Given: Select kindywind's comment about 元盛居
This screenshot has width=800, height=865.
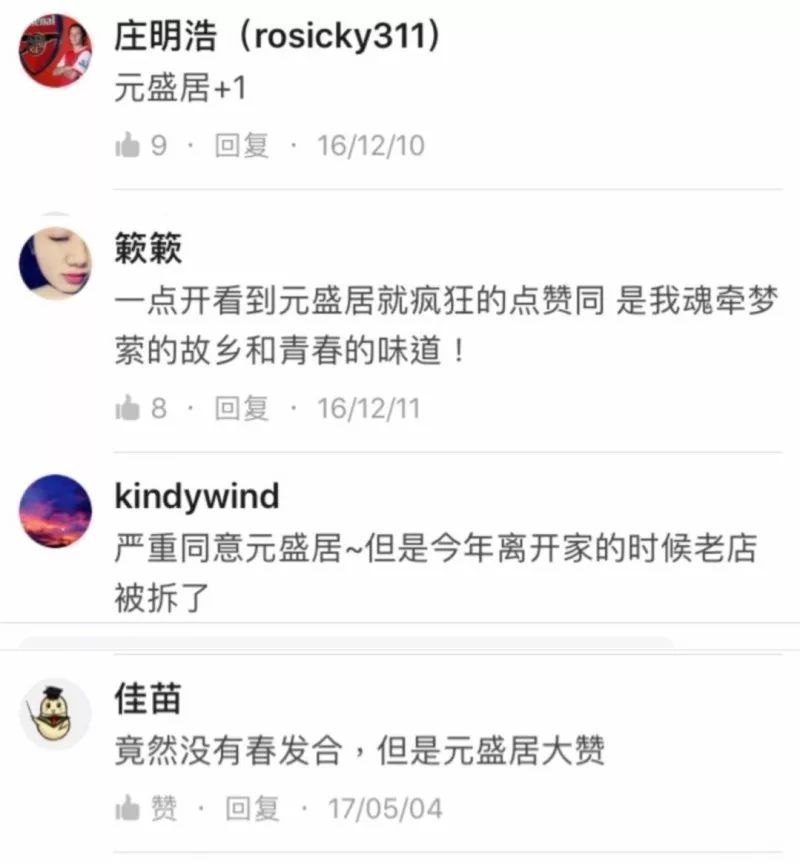Looking at the screenshot, I should point(400,570).
